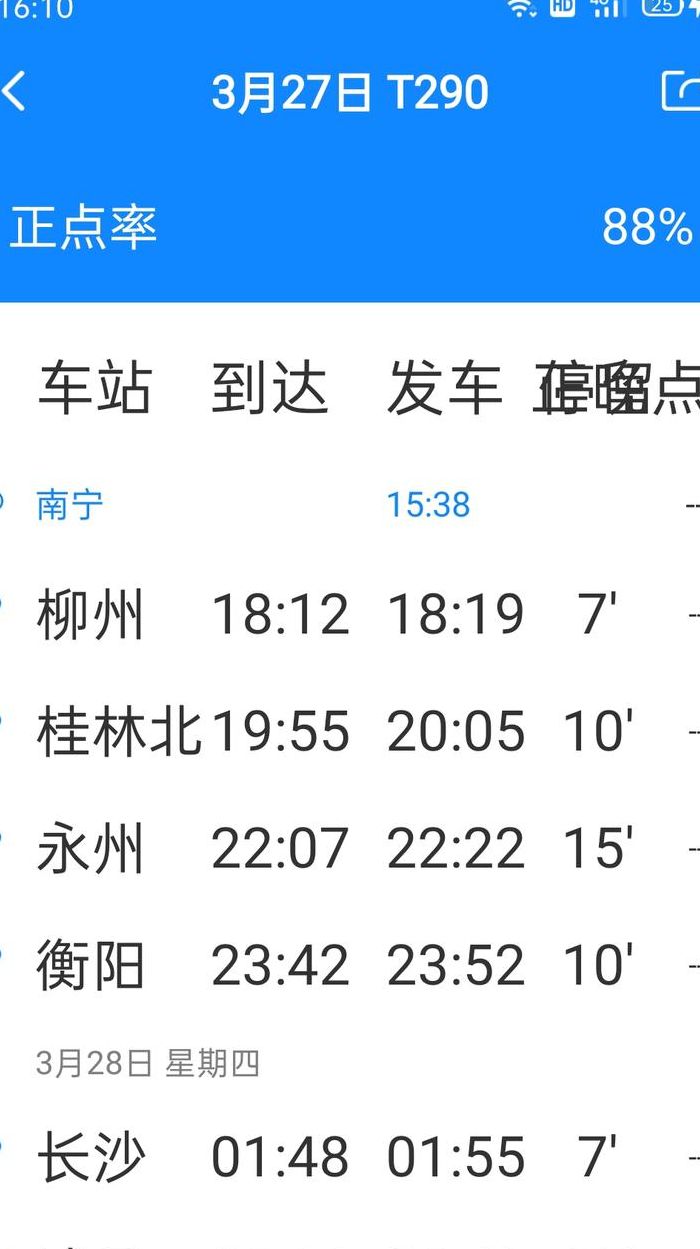Go back from the T290 timetable
Screen dimensions: 700x1249
[x=14, y=91]
